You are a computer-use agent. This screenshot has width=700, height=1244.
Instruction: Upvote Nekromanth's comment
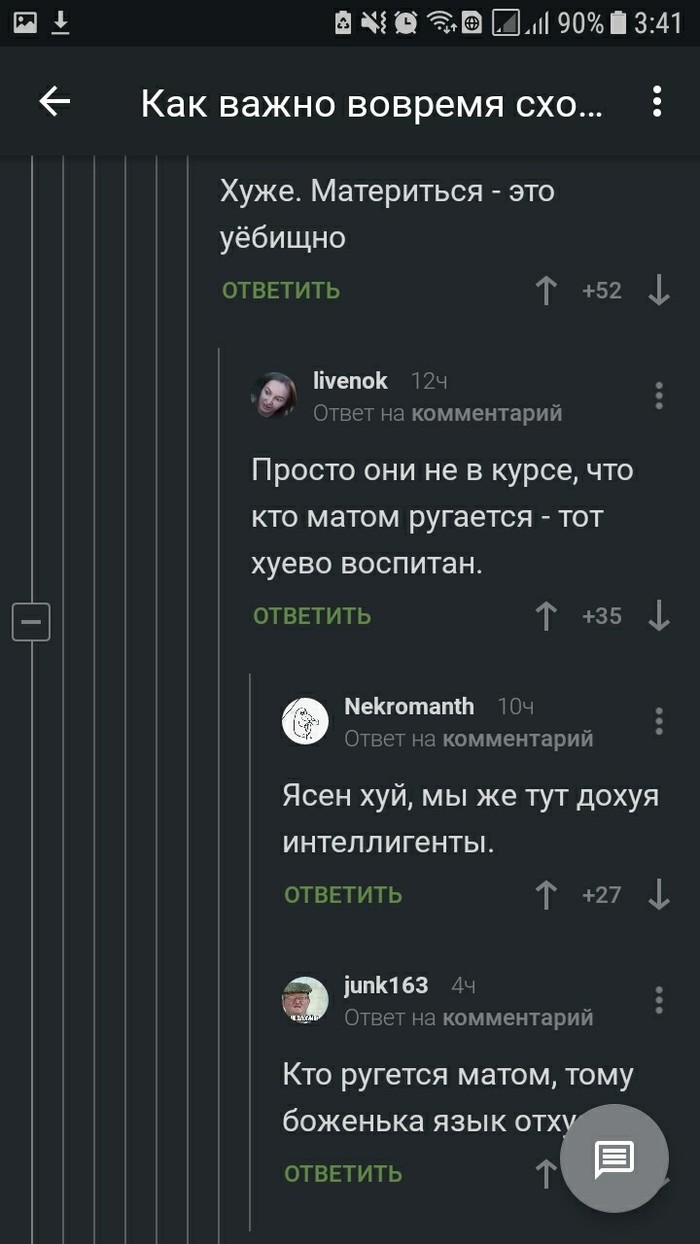[546, 895]
